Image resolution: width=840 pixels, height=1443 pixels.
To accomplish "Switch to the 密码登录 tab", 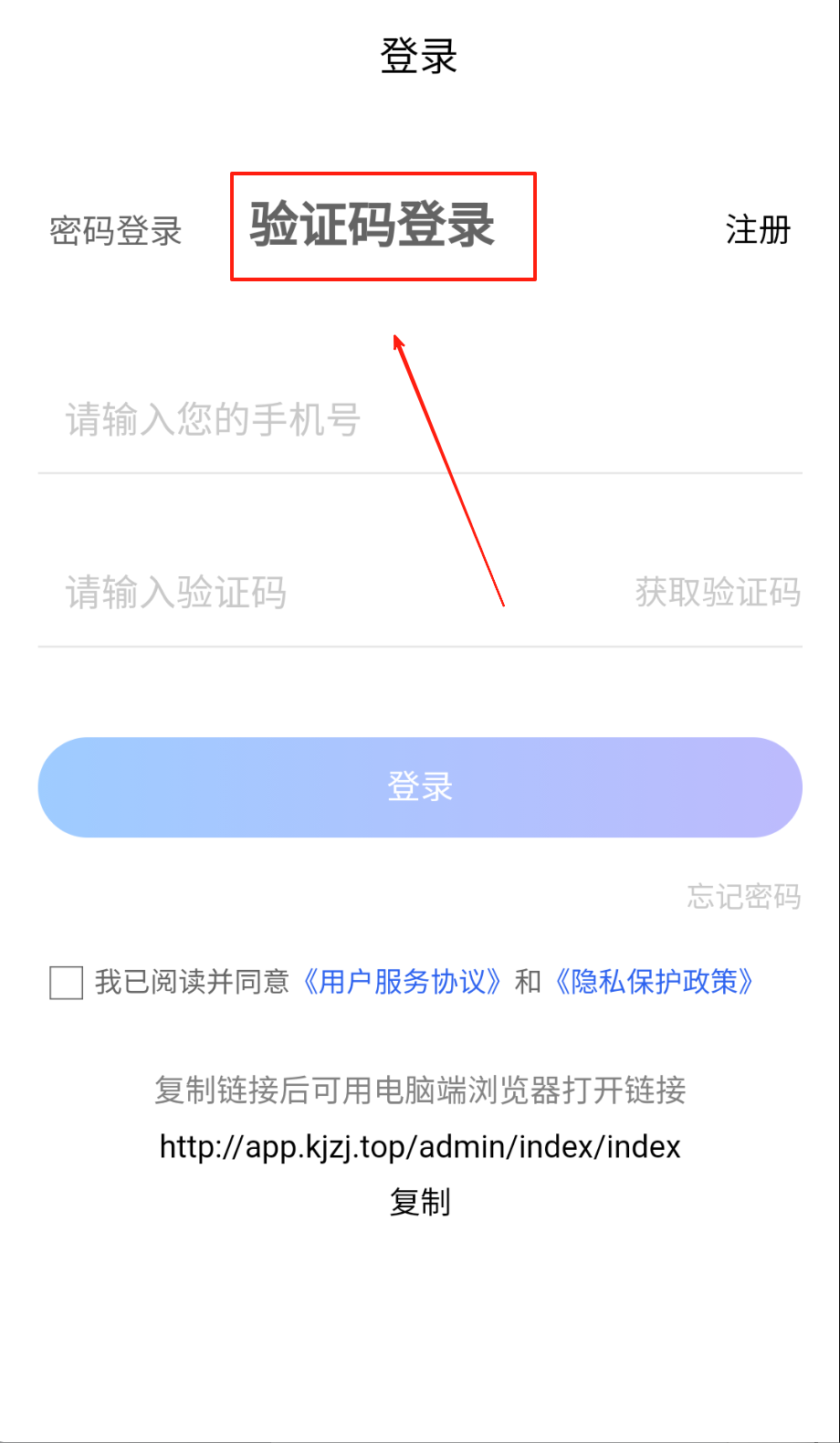I will tap(116, 231).
